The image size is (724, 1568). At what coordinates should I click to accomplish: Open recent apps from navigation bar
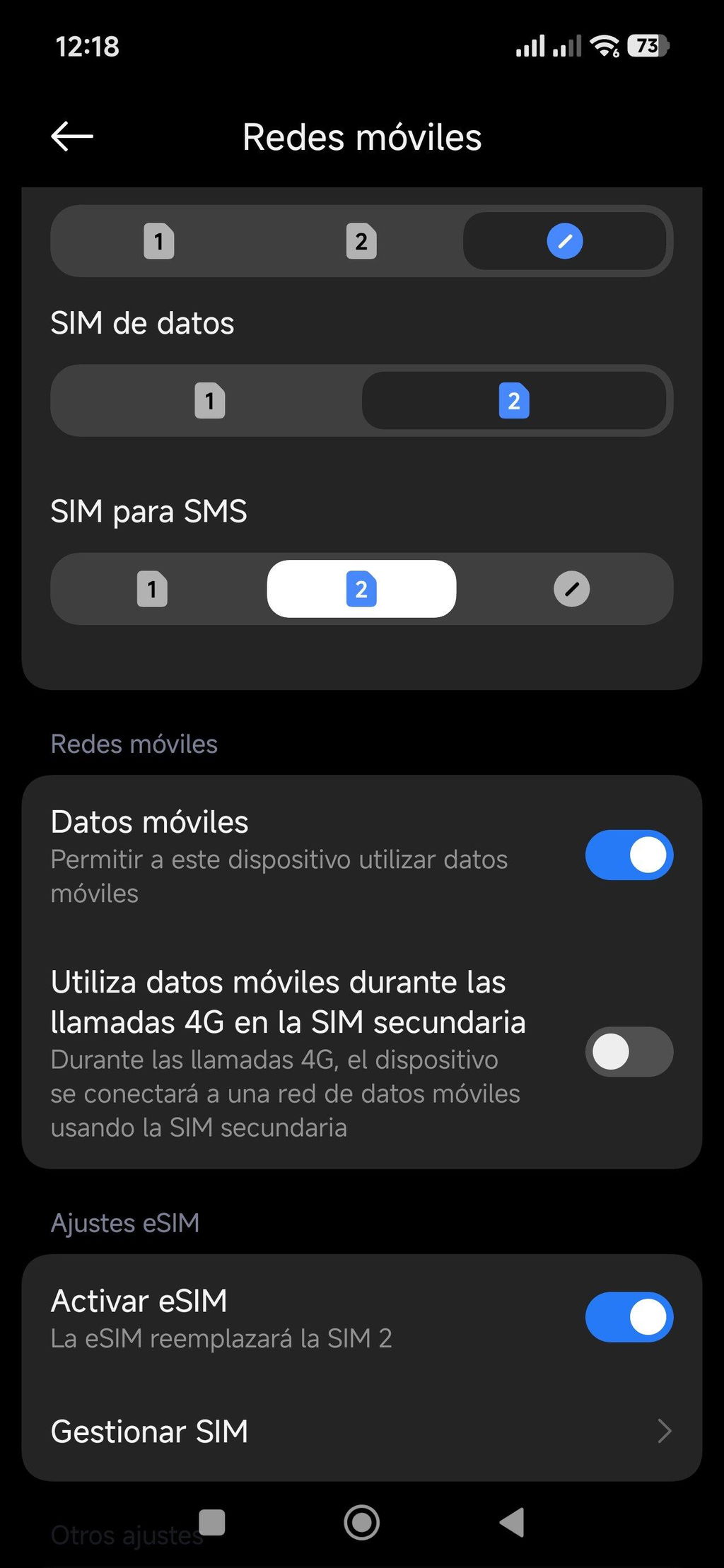tap(212, 1522)
